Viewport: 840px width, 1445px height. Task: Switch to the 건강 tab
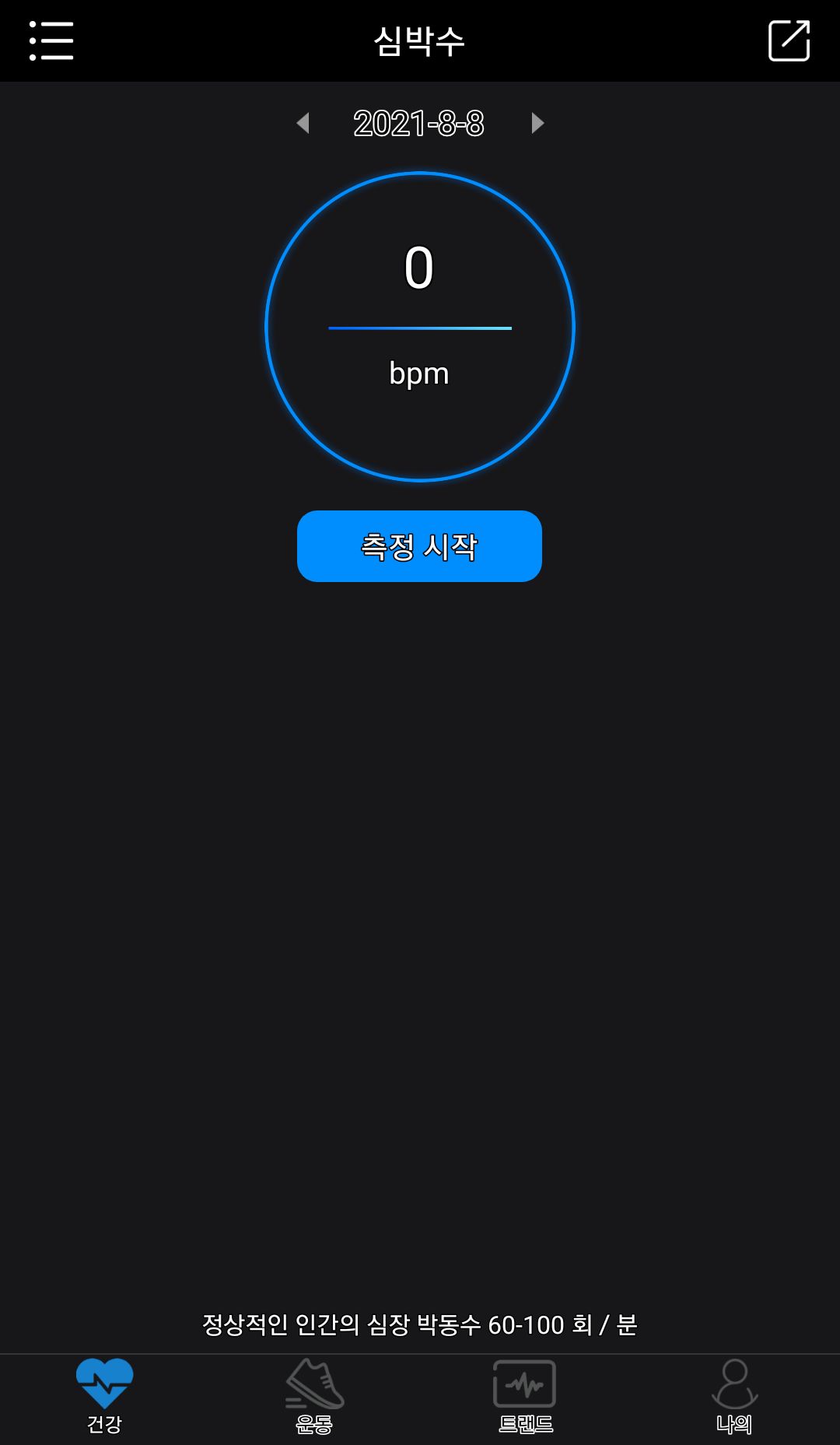point(105,1398)
